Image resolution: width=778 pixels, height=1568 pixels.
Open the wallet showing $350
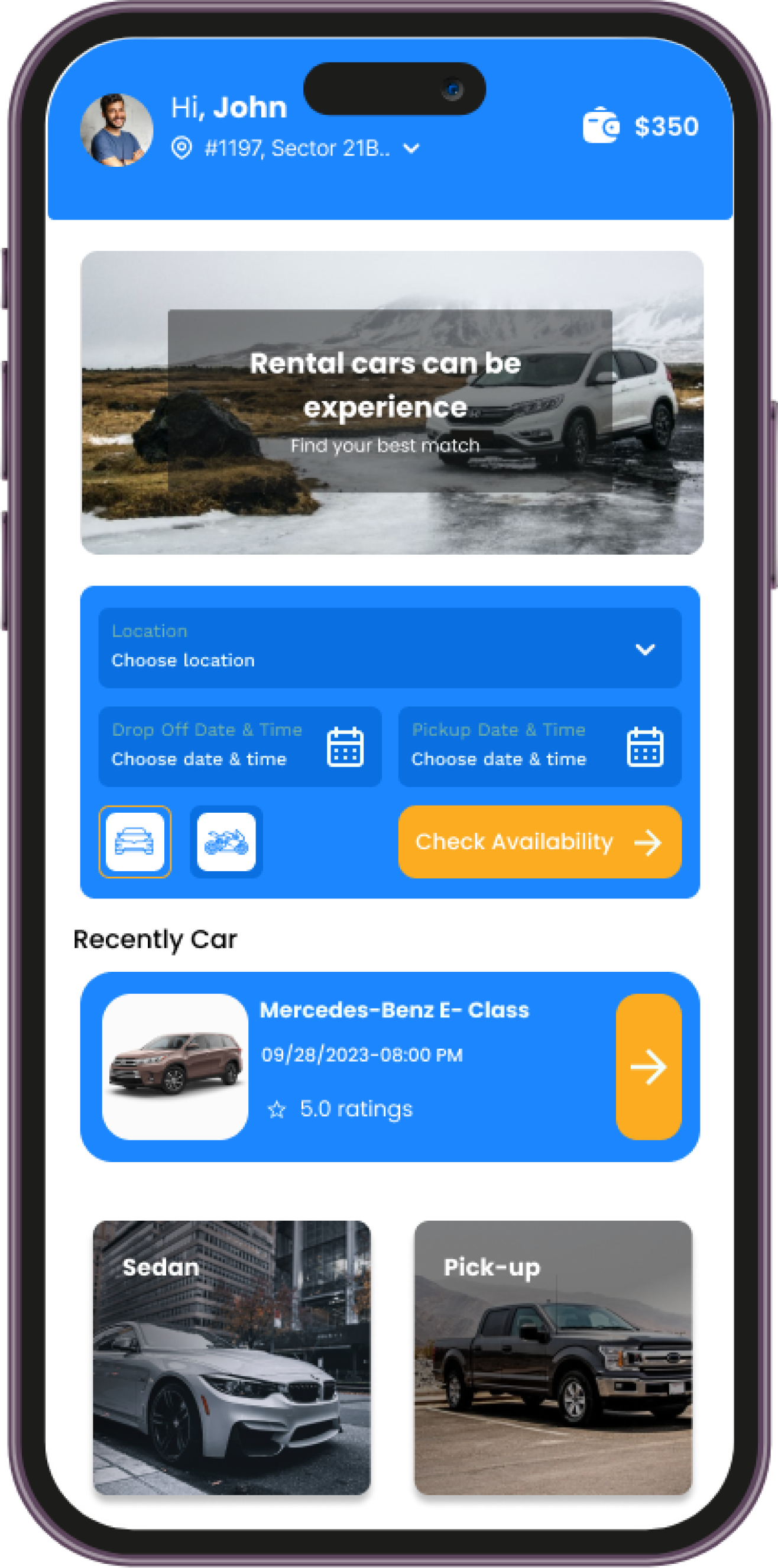[x=640, y=127]
